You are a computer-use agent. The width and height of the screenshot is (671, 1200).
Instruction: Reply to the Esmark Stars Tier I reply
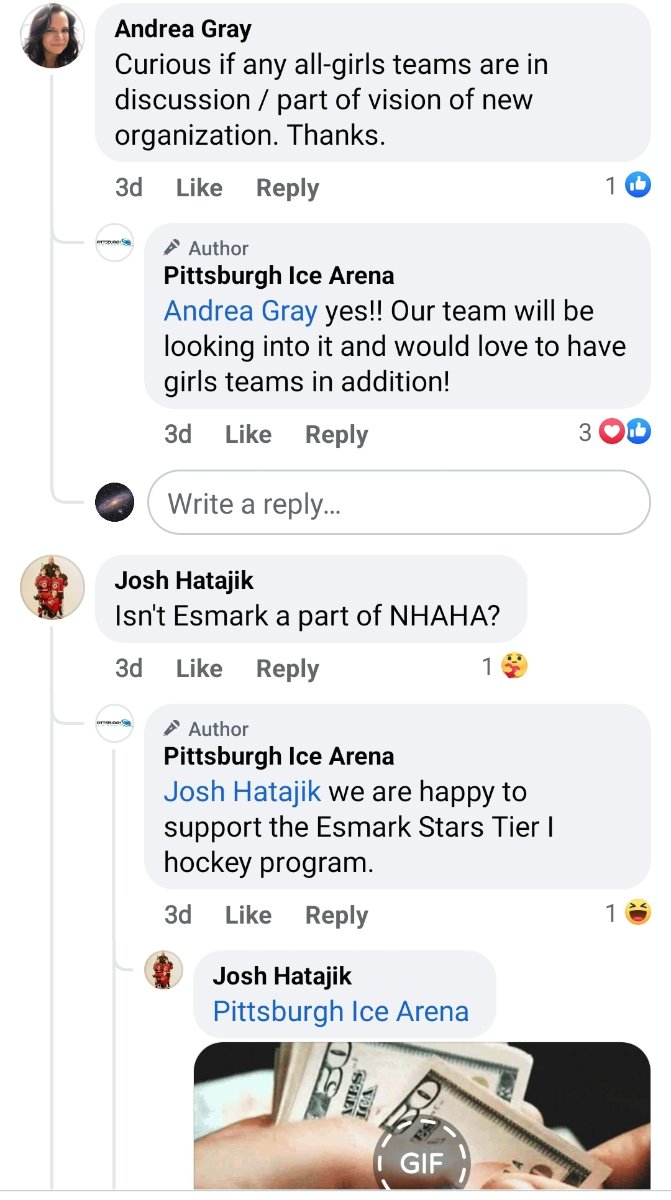tap(336, 915)
